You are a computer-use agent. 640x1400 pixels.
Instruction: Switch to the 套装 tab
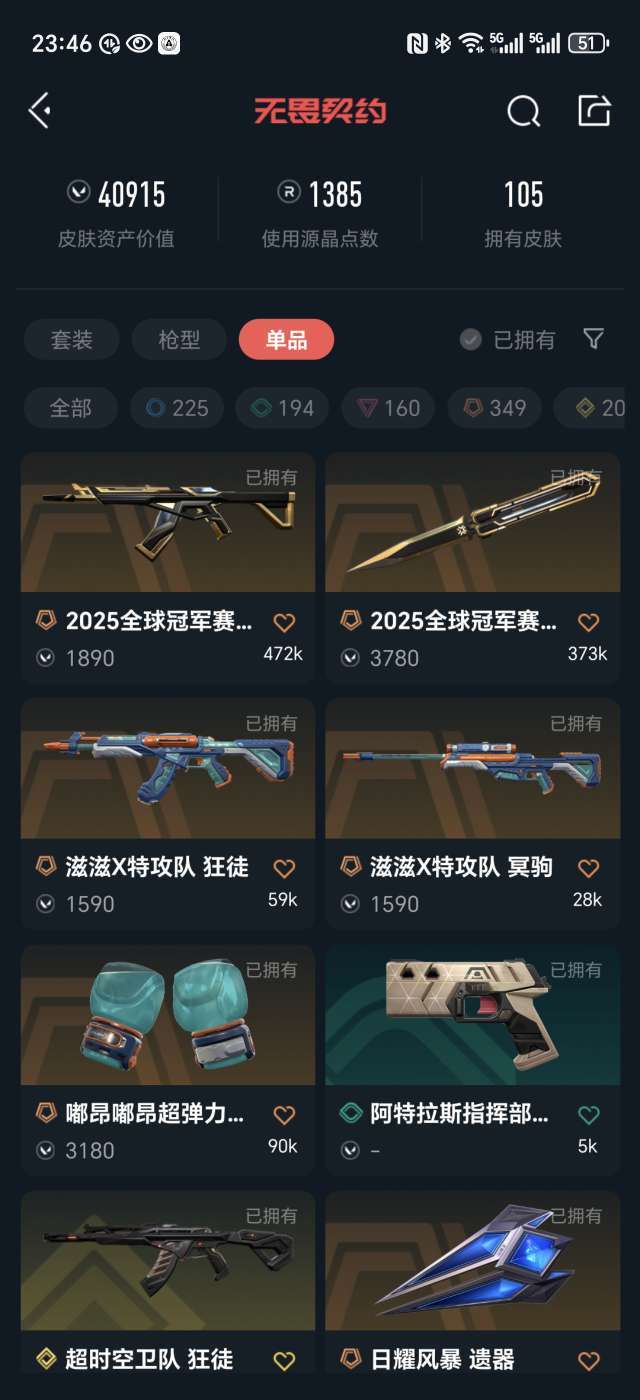(72, 340)
